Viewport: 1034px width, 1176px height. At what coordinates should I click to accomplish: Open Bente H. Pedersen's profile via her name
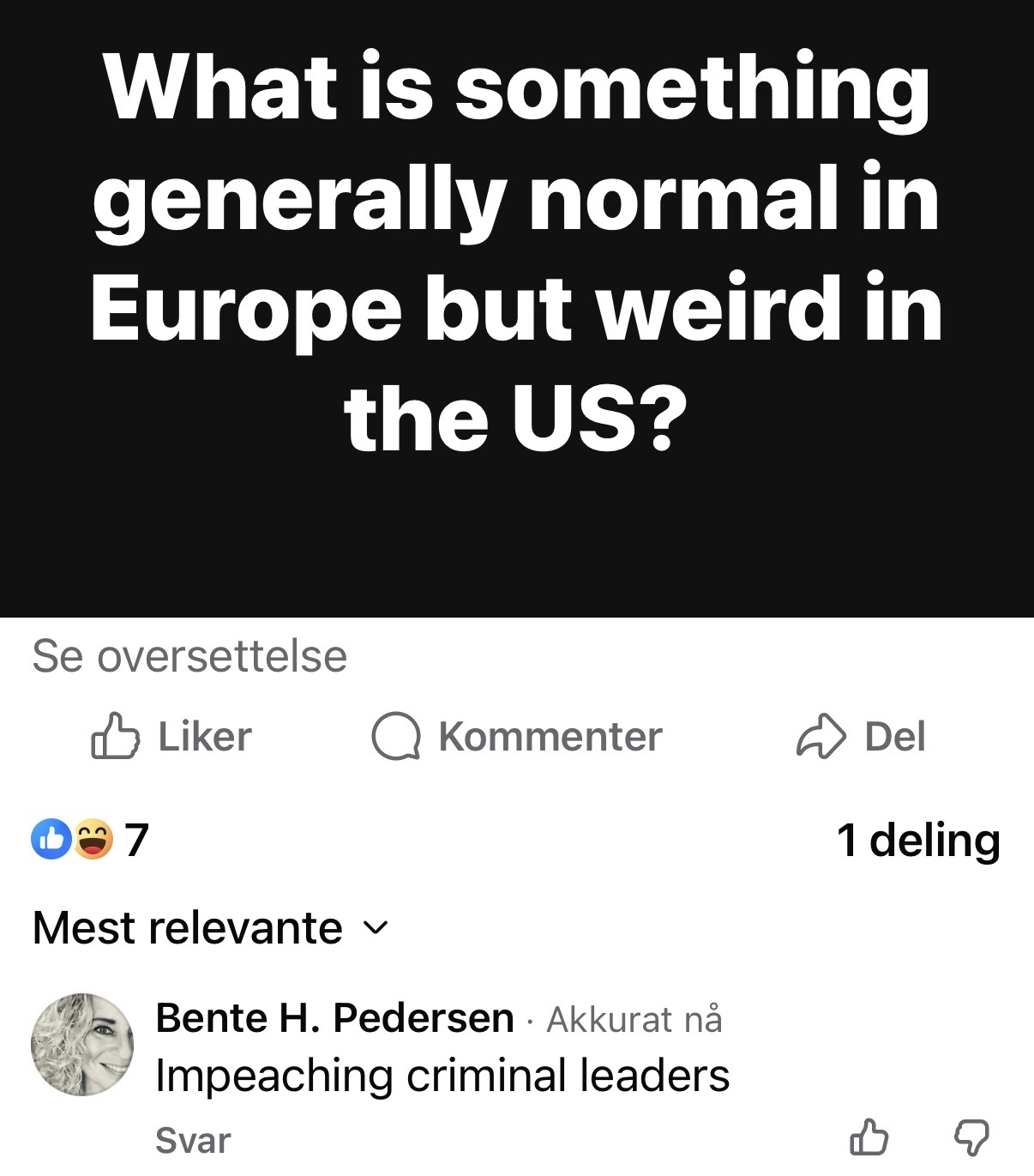click(x=334, y=1018)
